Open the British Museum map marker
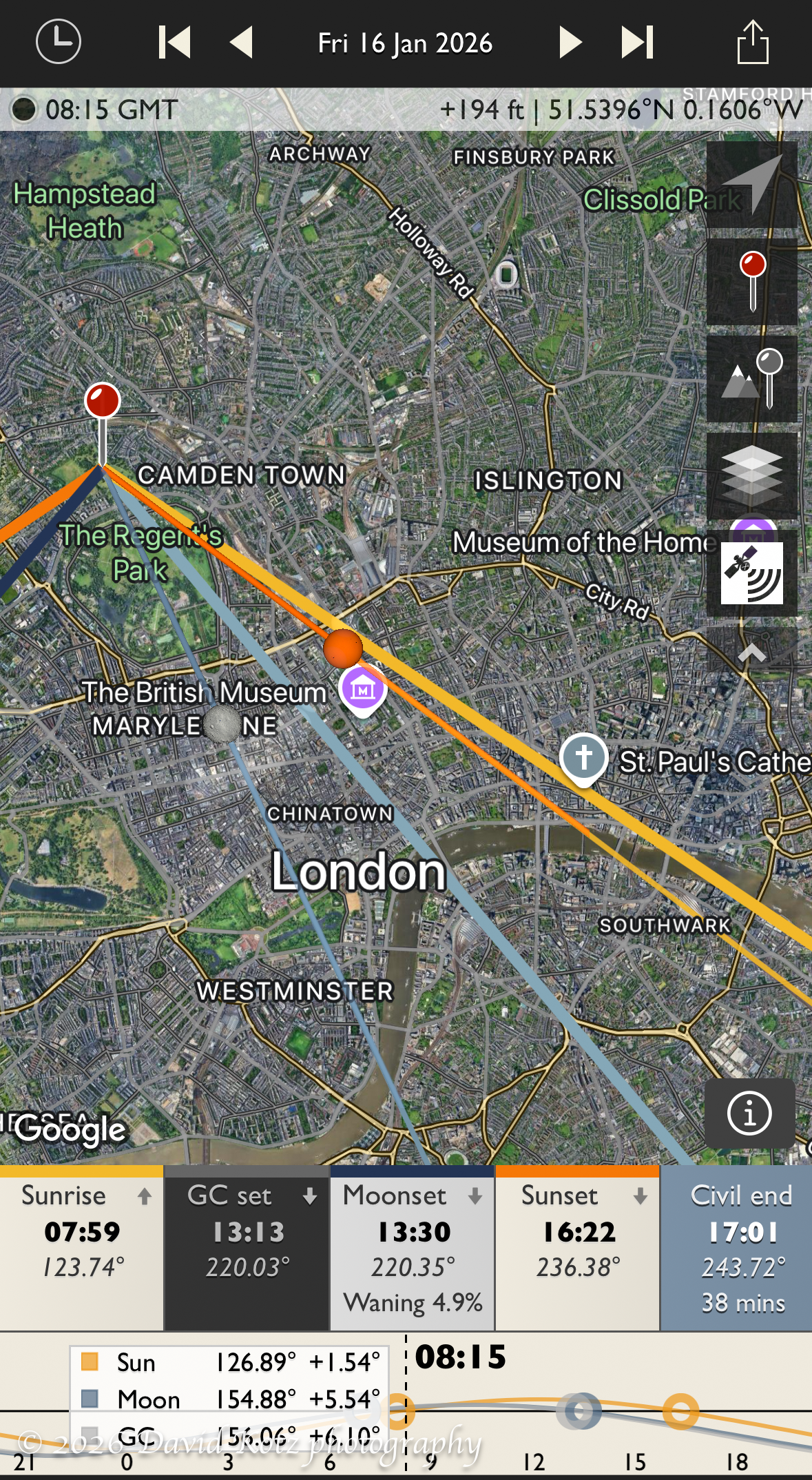The image size is (812, 1480). tap(362, 689)
